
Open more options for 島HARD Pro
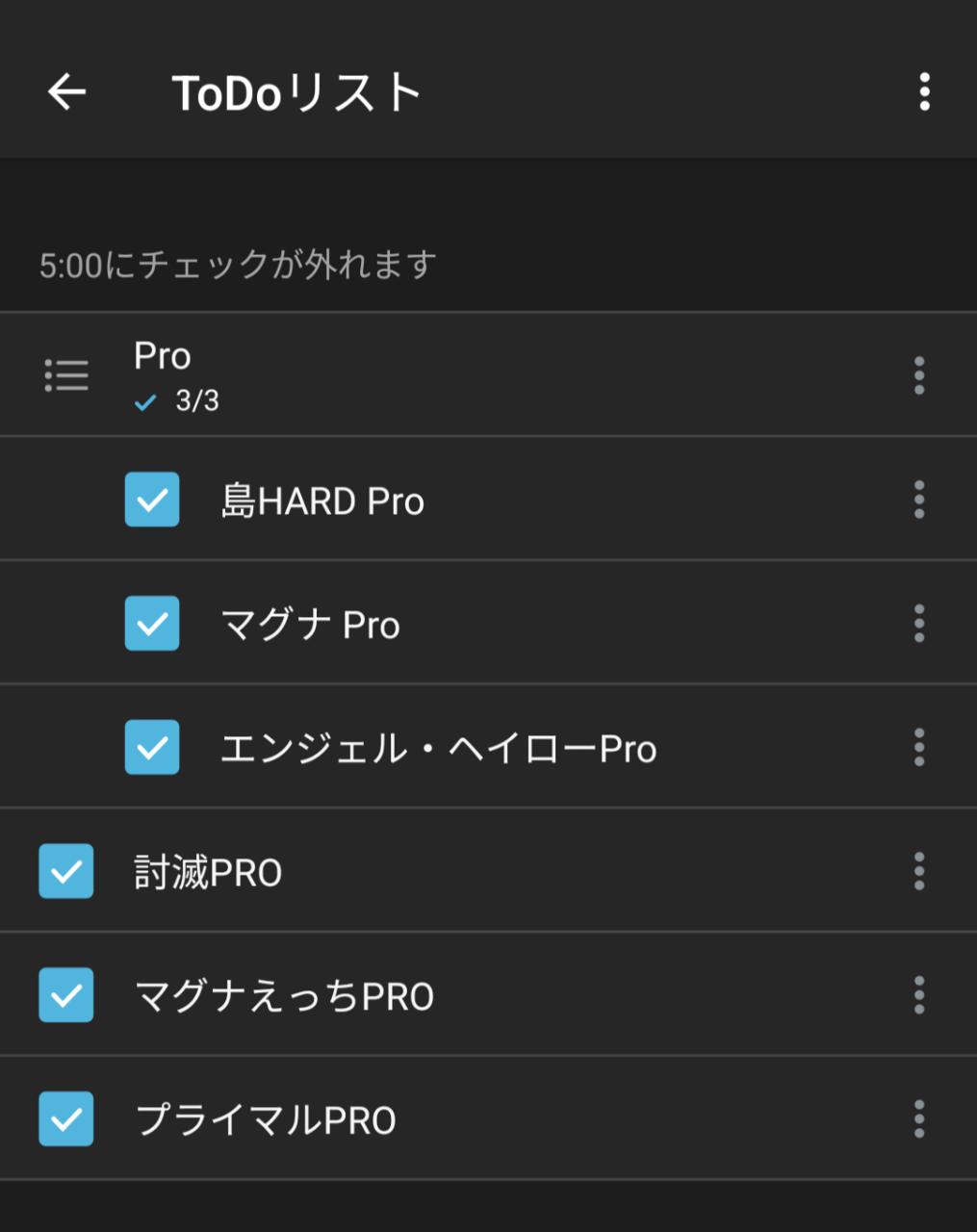(x=919, y=500)
